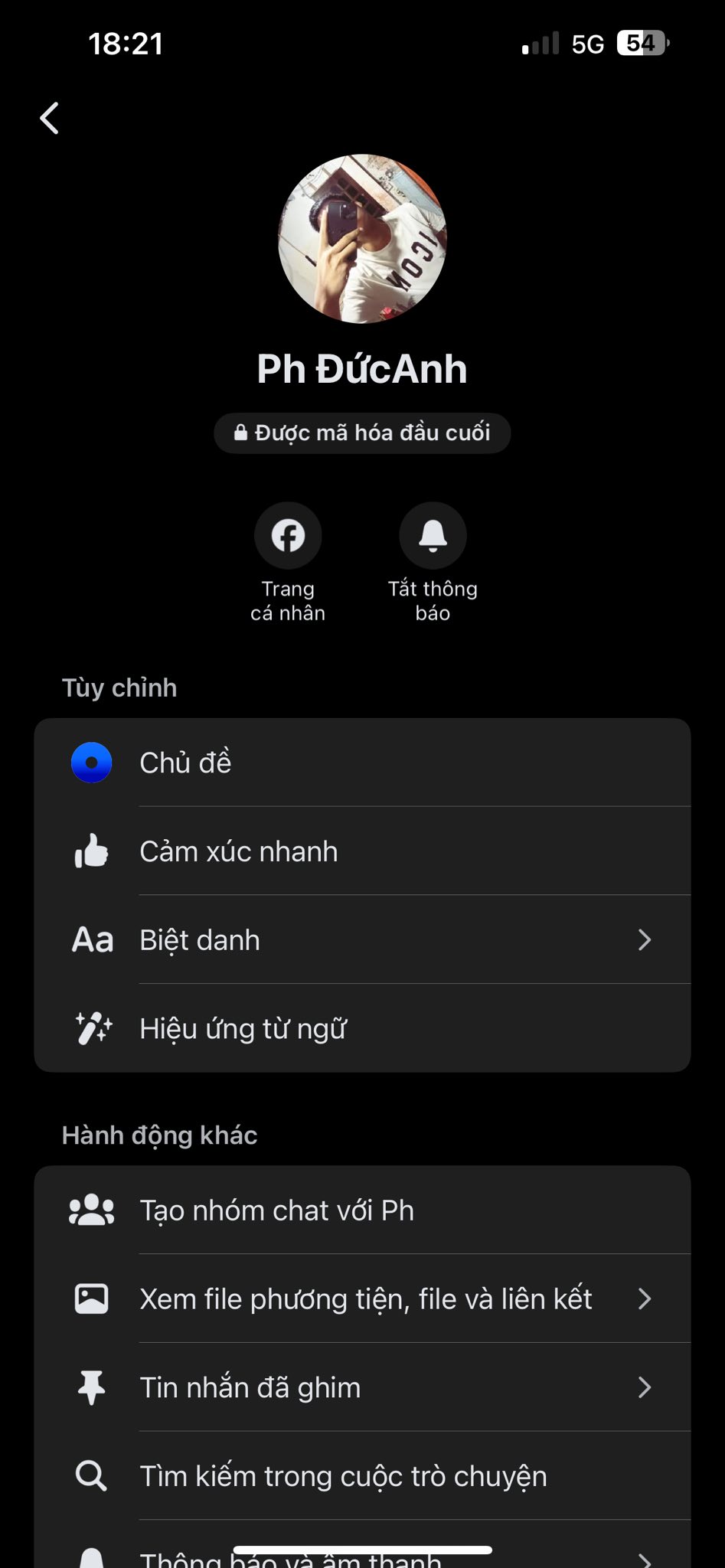Open the Chủ đề theme setting
The height and width of the screenshot is (1568, 725).
pos(362,763)
